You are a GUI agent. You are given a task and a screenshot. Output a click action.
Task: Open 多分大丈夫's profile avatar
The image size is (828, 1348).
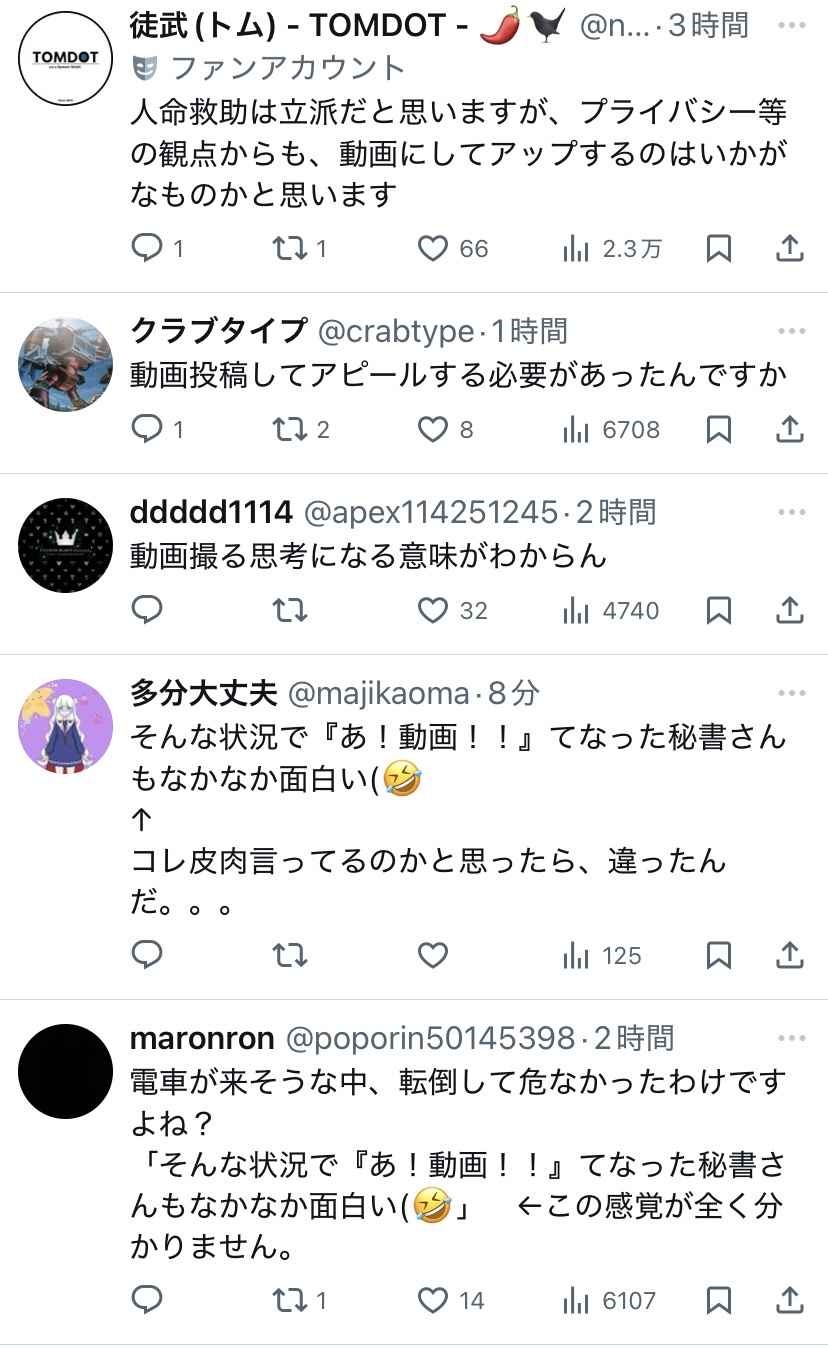[x=66, y=725]
